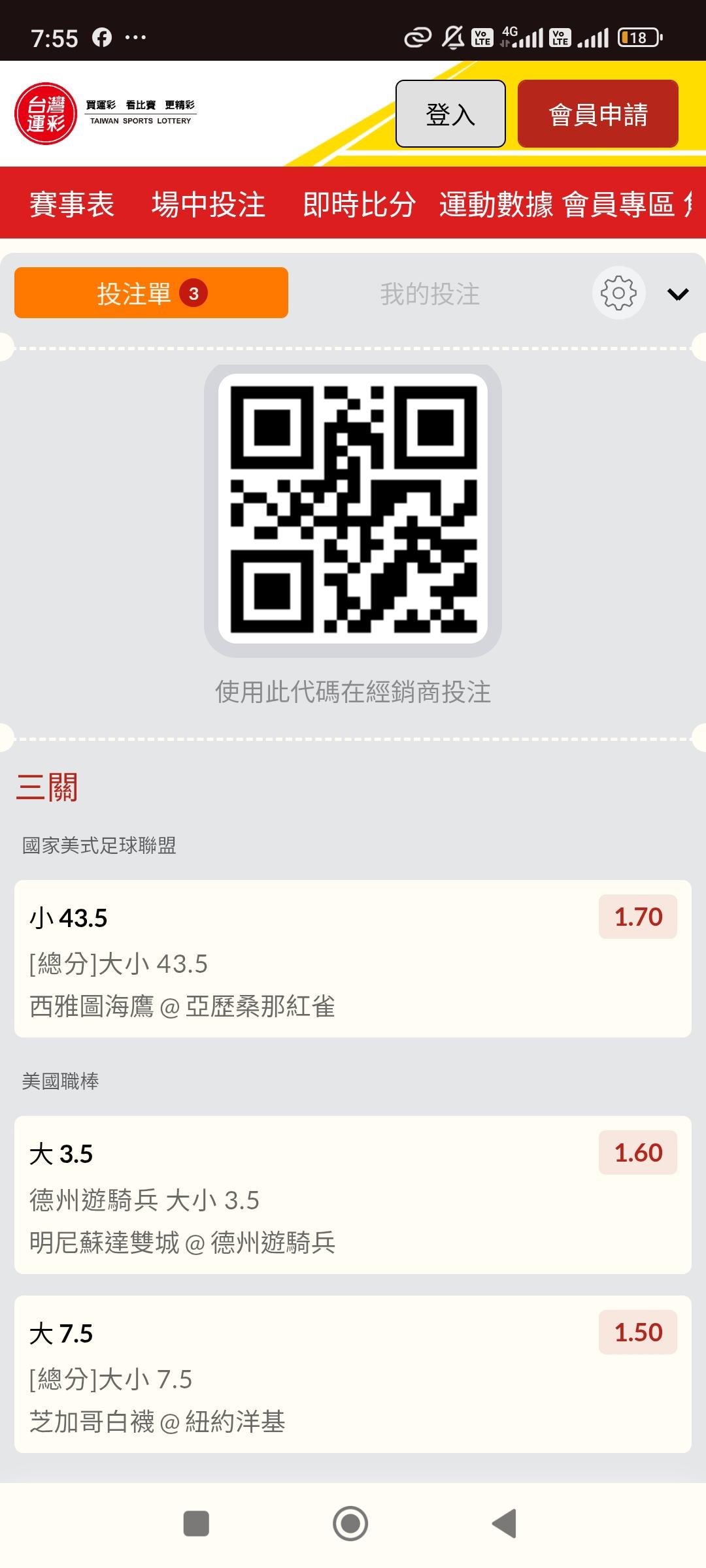Tap the 登入 login button

pyautogui.click(x=450, y=114)
